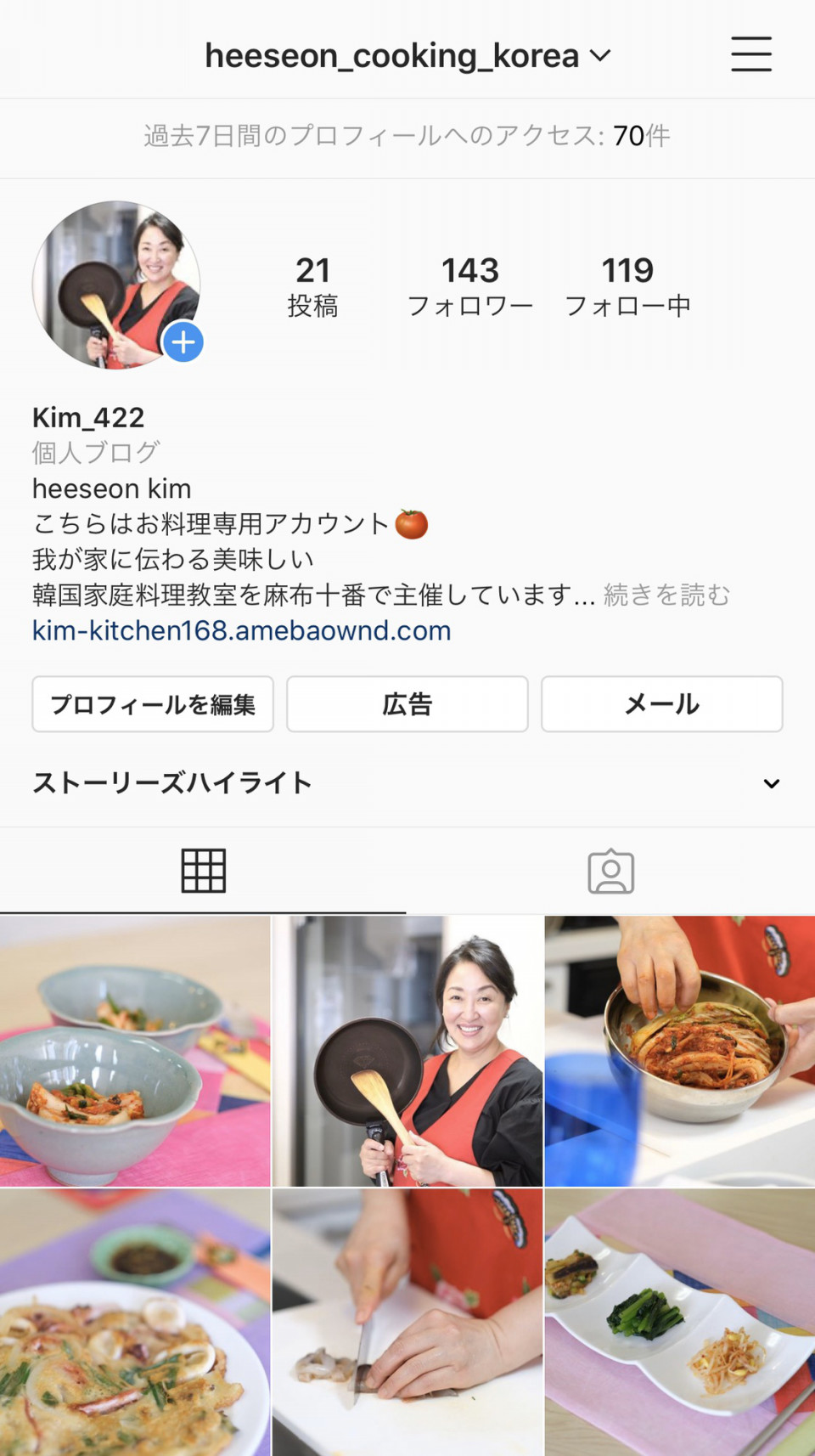Open the woman holding frying pan post
The image size is (815, 1456).
click(x=407, y=1051)
